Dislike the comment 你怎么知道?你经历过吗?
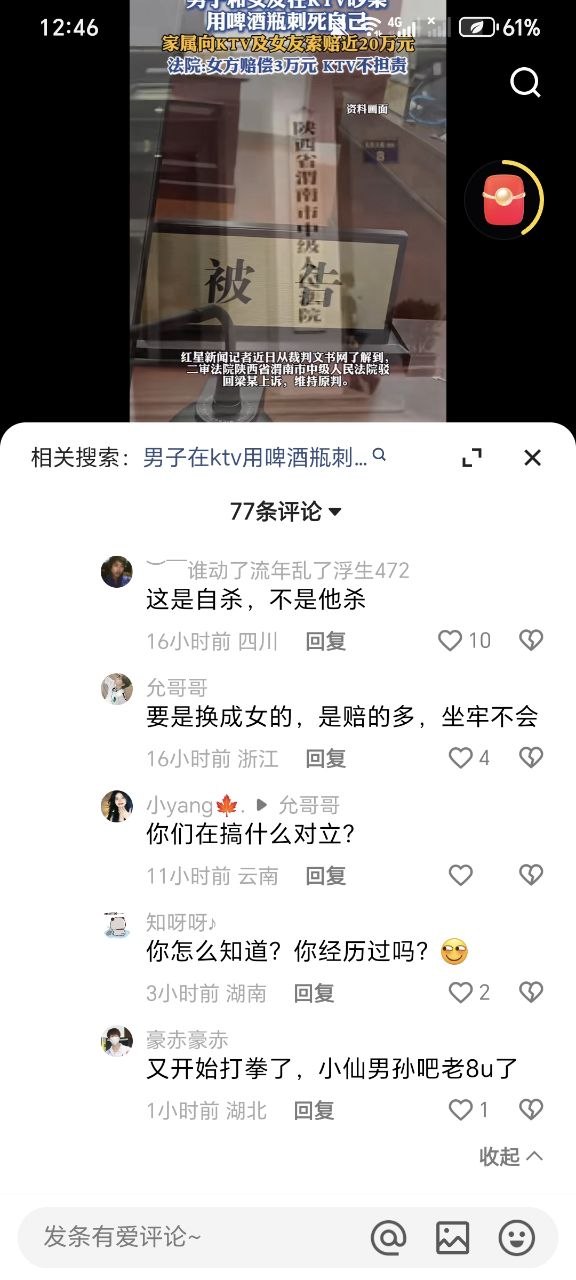The image size is (576, 1280). click(x=531, y=993)
